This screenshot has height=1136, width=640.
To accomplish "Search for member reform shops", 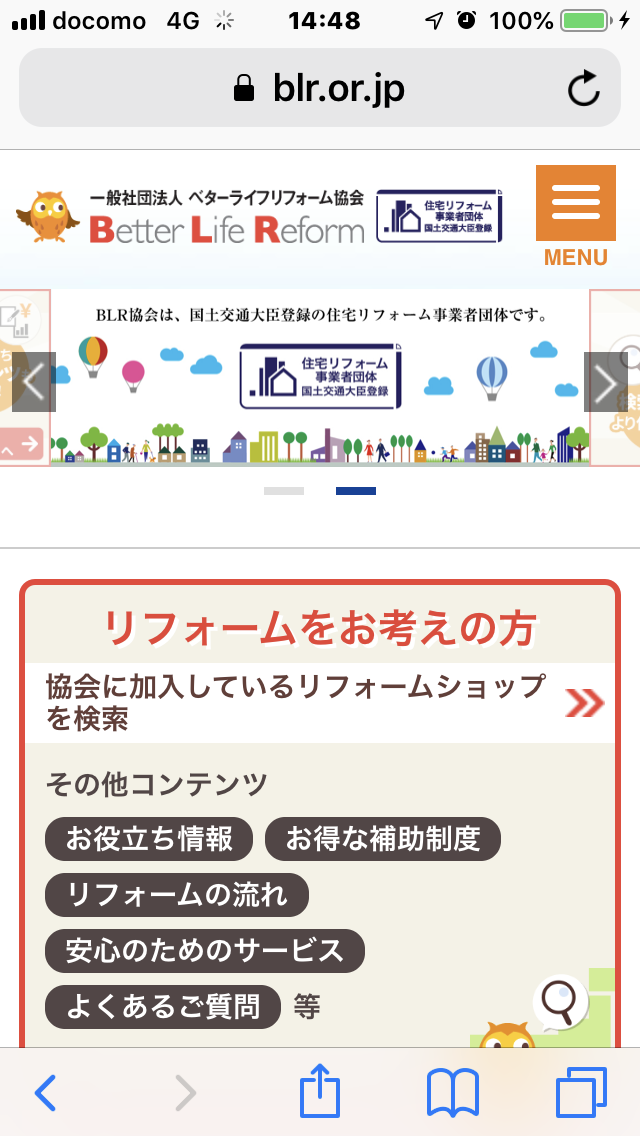I will pyautogui.click(x=320, y=702).
